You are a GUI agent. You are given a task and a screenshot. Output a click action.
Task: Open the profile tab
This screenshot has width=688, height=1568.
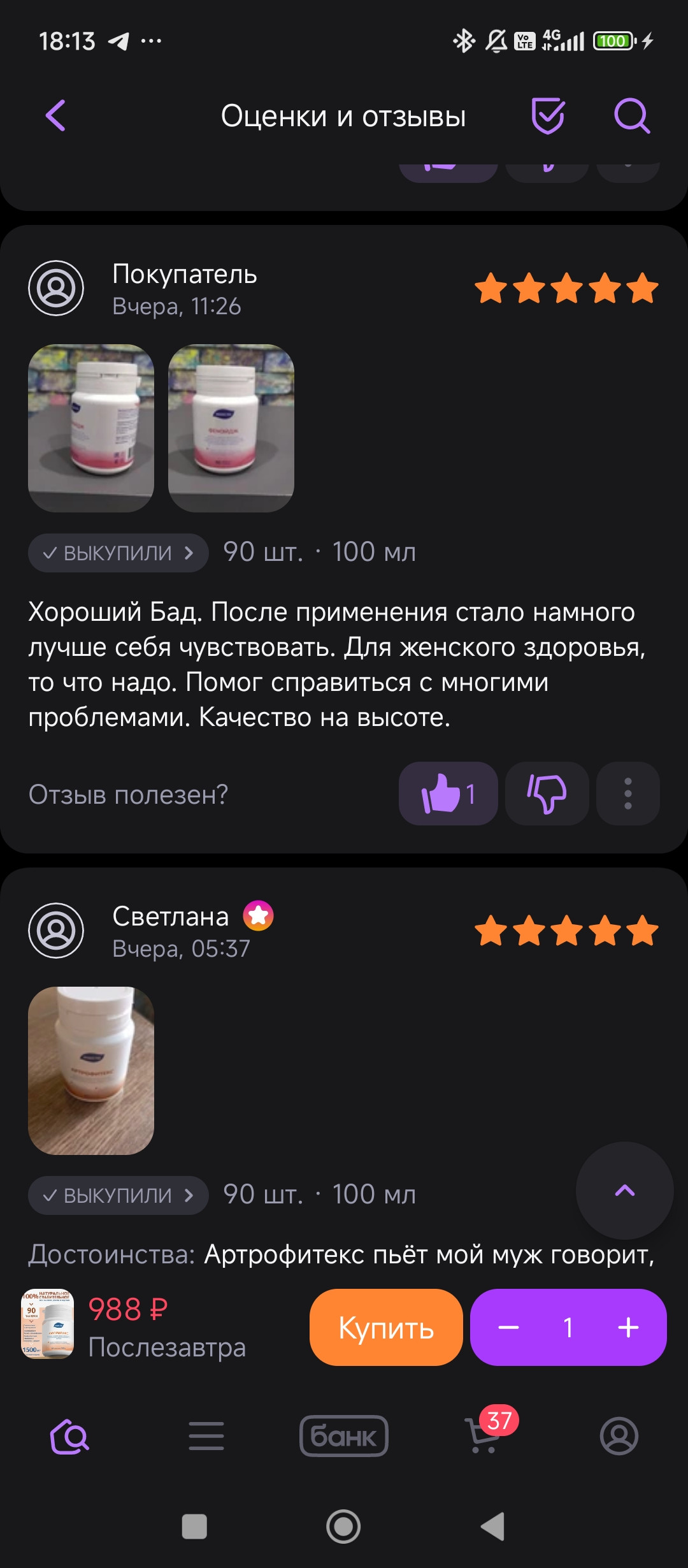tap(619, 1436)
